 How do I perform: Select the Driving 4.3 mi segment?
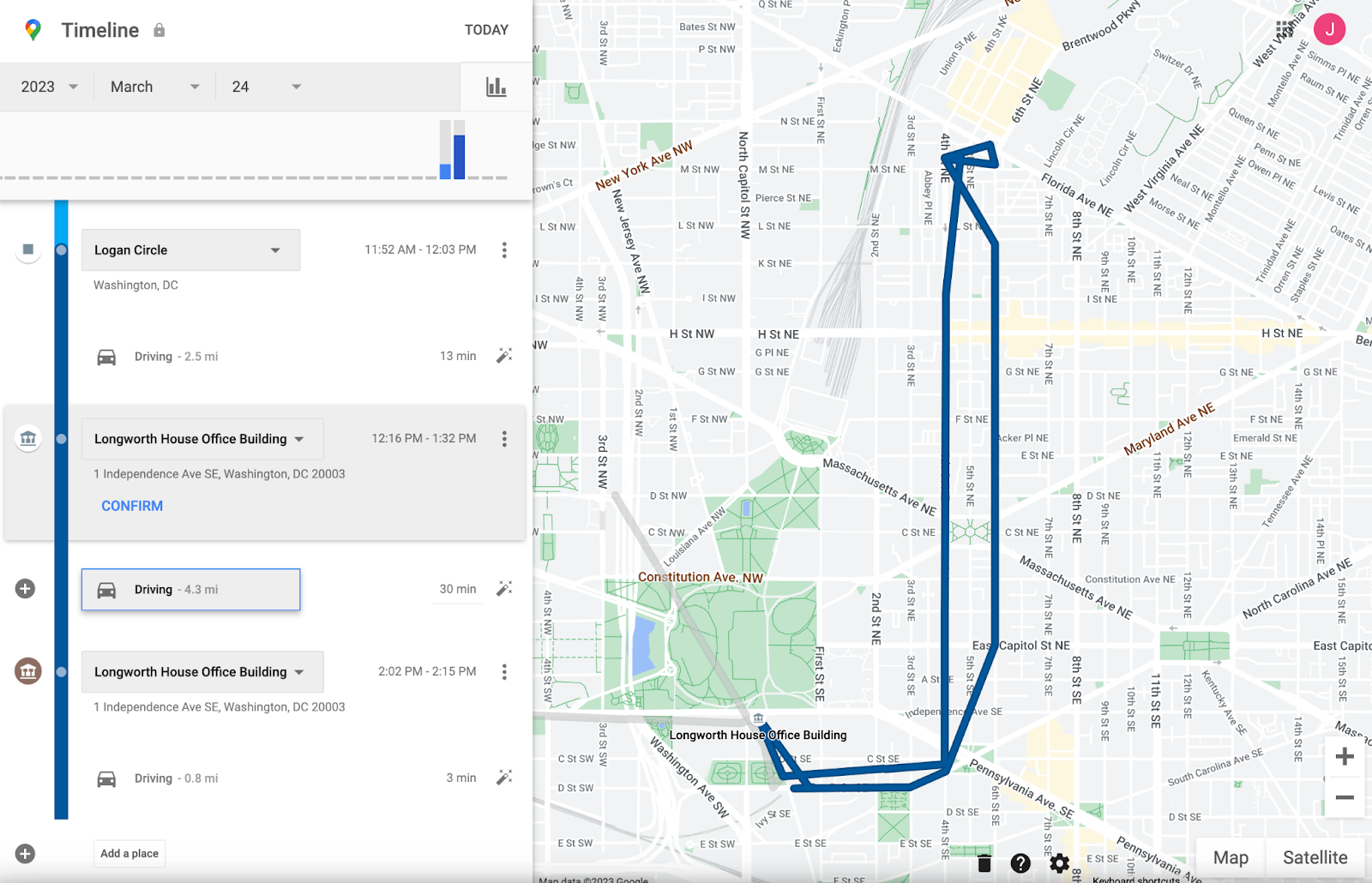pos(190,590)
